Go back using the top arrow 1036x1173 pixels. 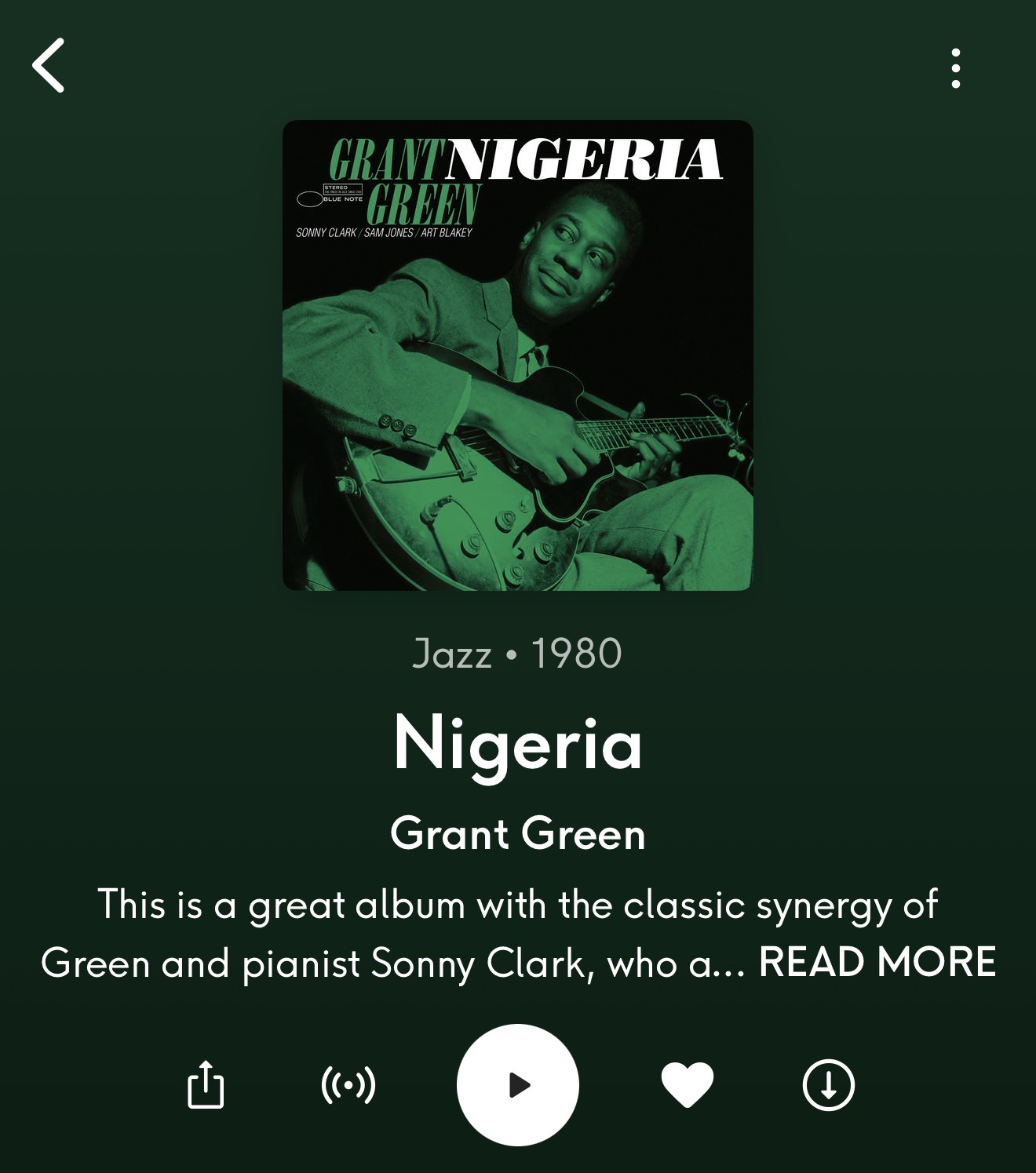point(49,66)
